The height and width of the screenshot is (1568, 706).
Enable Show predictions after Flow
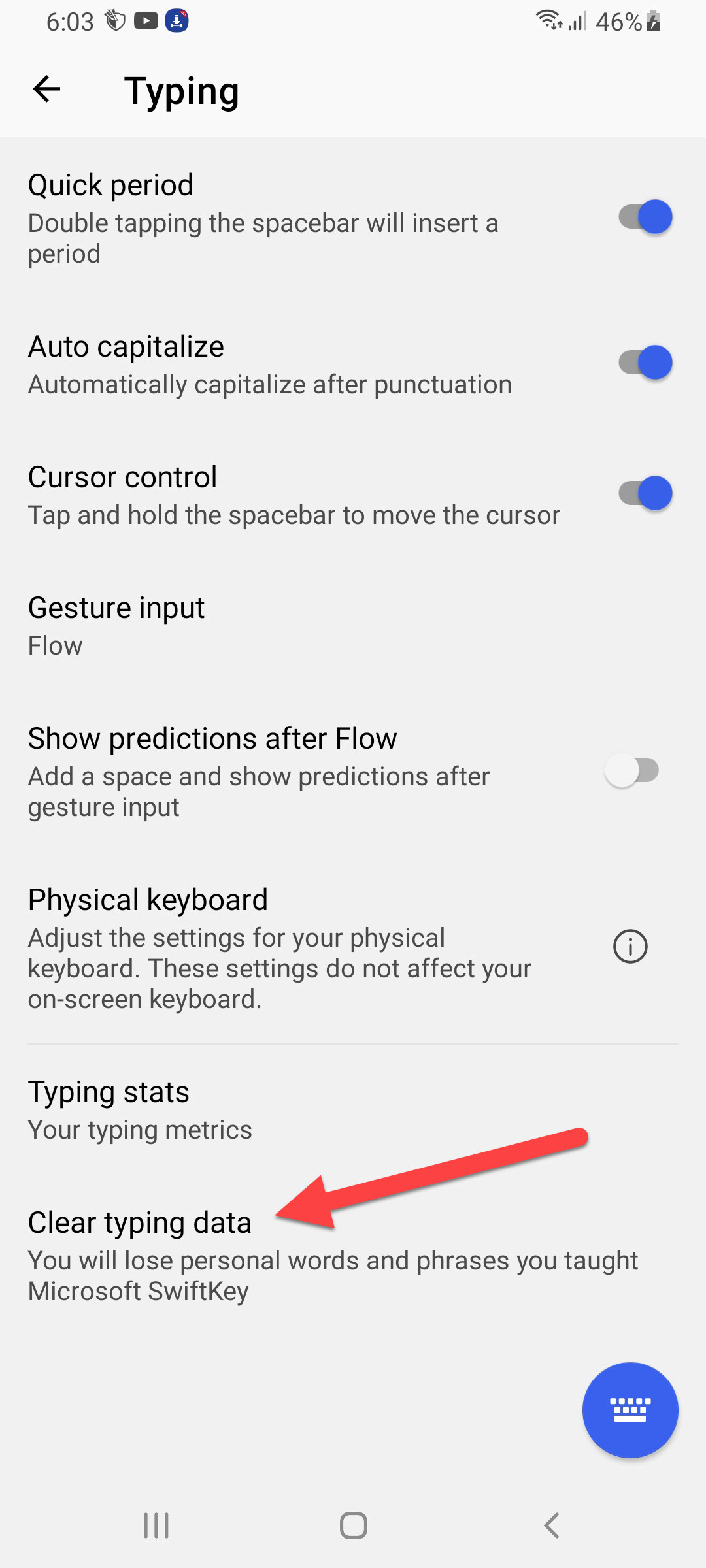[x=631, y=771]
